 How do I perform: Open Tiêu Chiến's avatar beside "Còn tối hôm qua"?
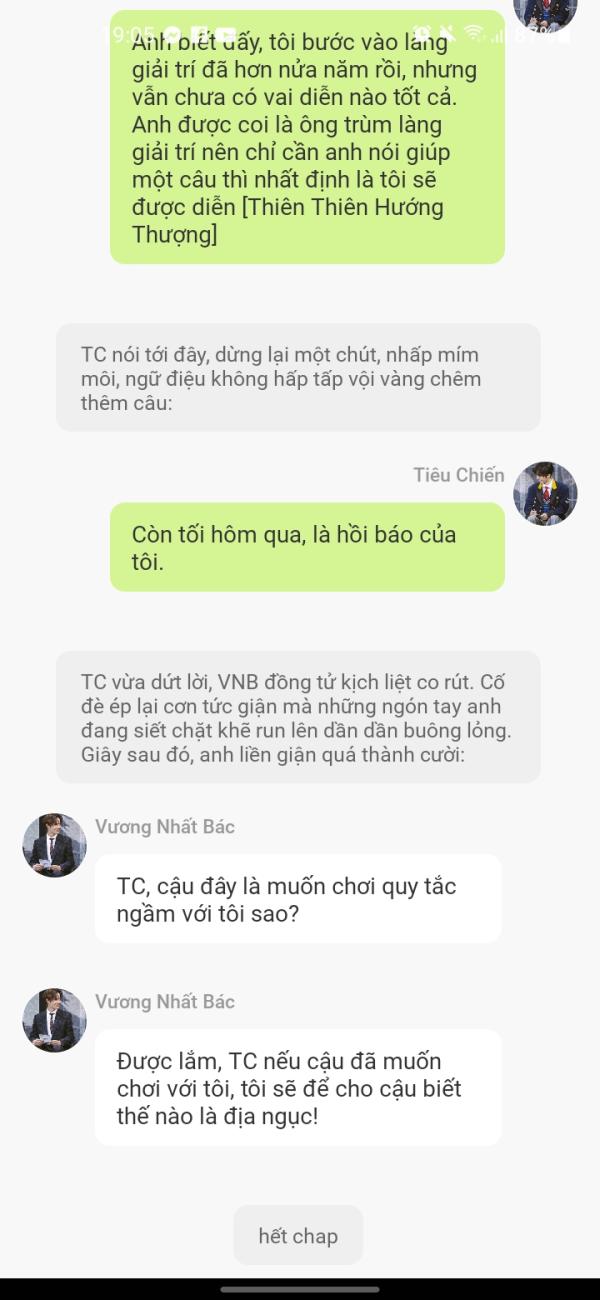pyautogui.click(x=545, y=494)
